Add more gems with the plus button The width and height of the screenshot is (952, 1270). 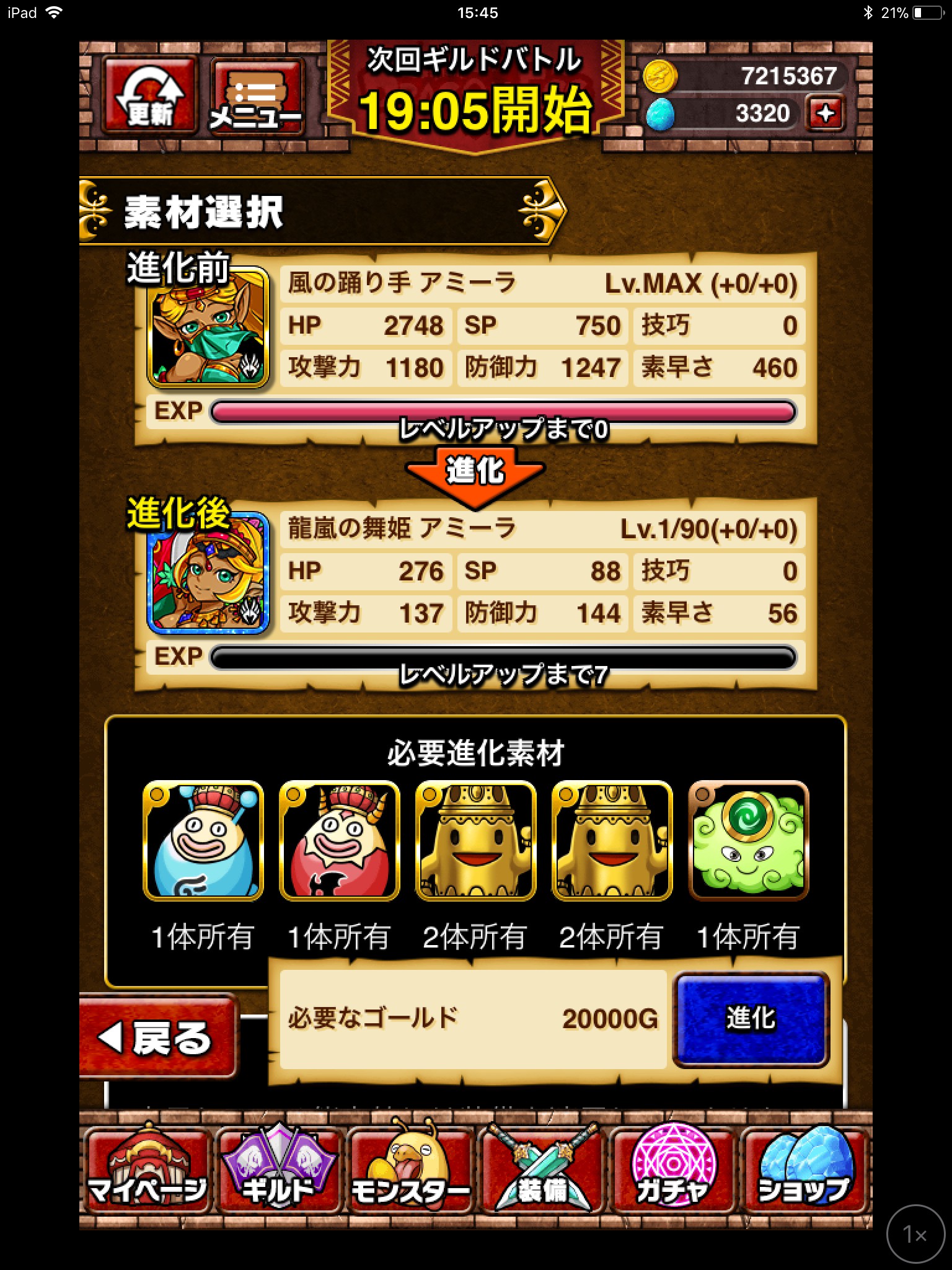click(x=825, y=113)
